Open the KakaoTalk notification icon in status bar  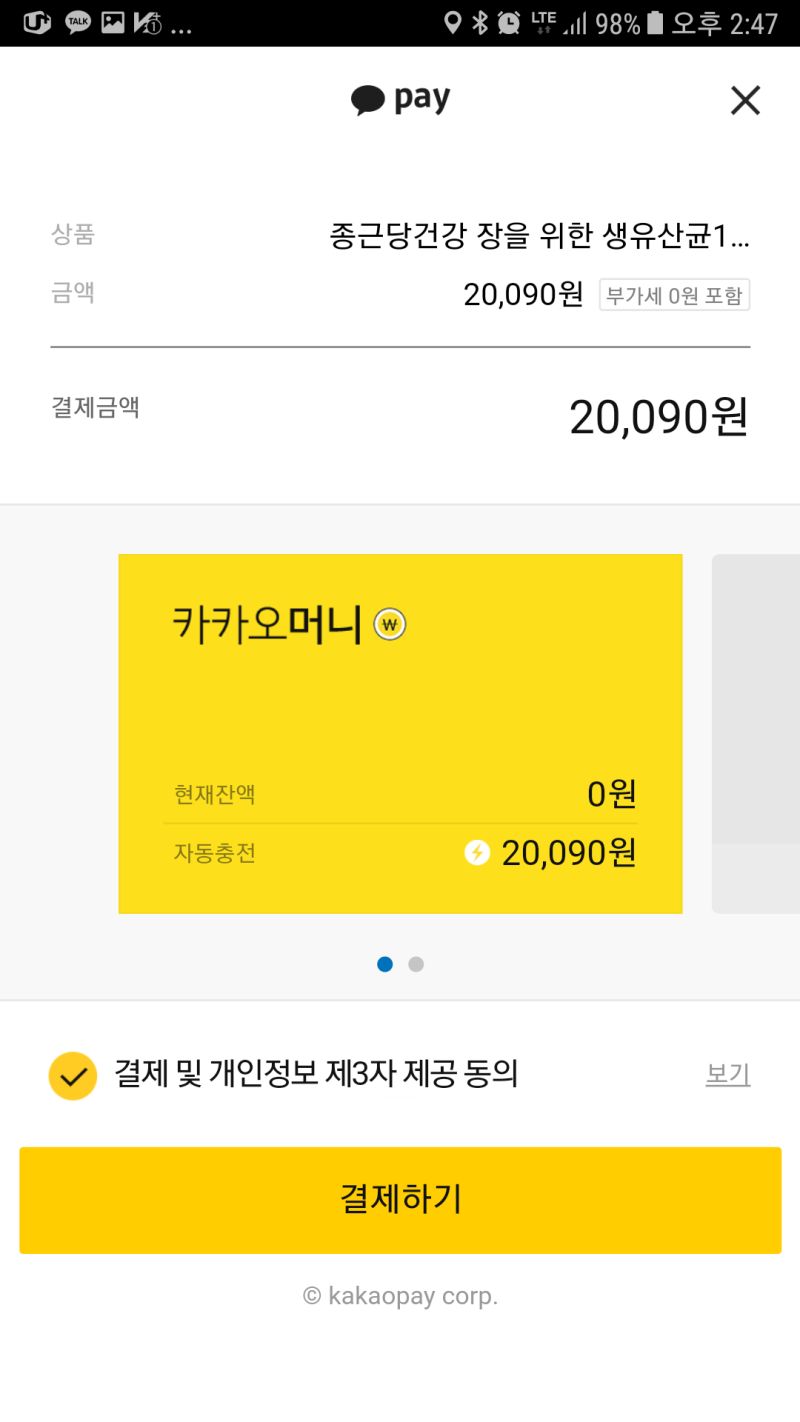(78, 22)
